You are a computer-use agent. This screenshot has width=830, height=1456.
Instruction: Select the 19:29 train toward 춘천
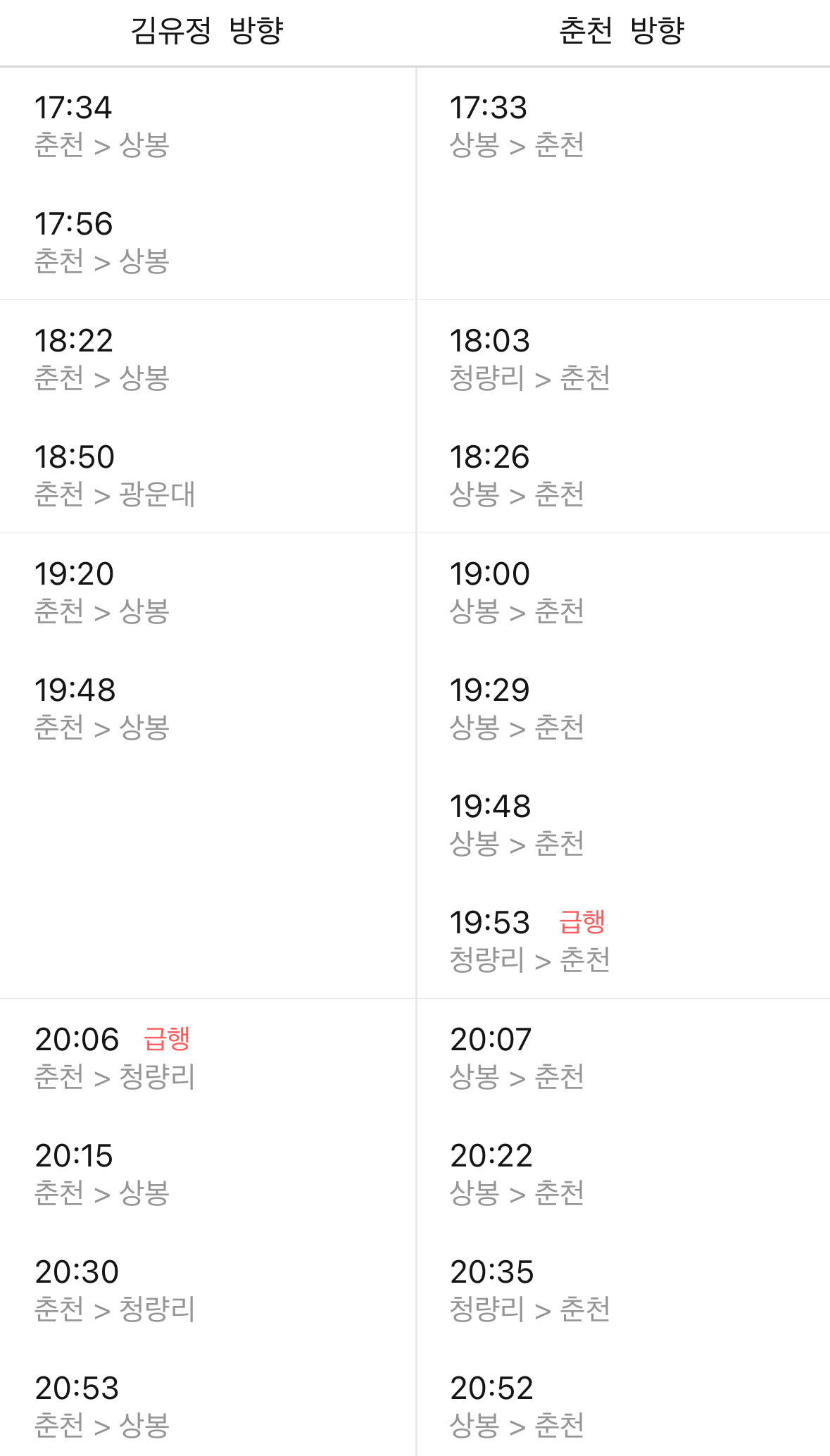[521, 708]
